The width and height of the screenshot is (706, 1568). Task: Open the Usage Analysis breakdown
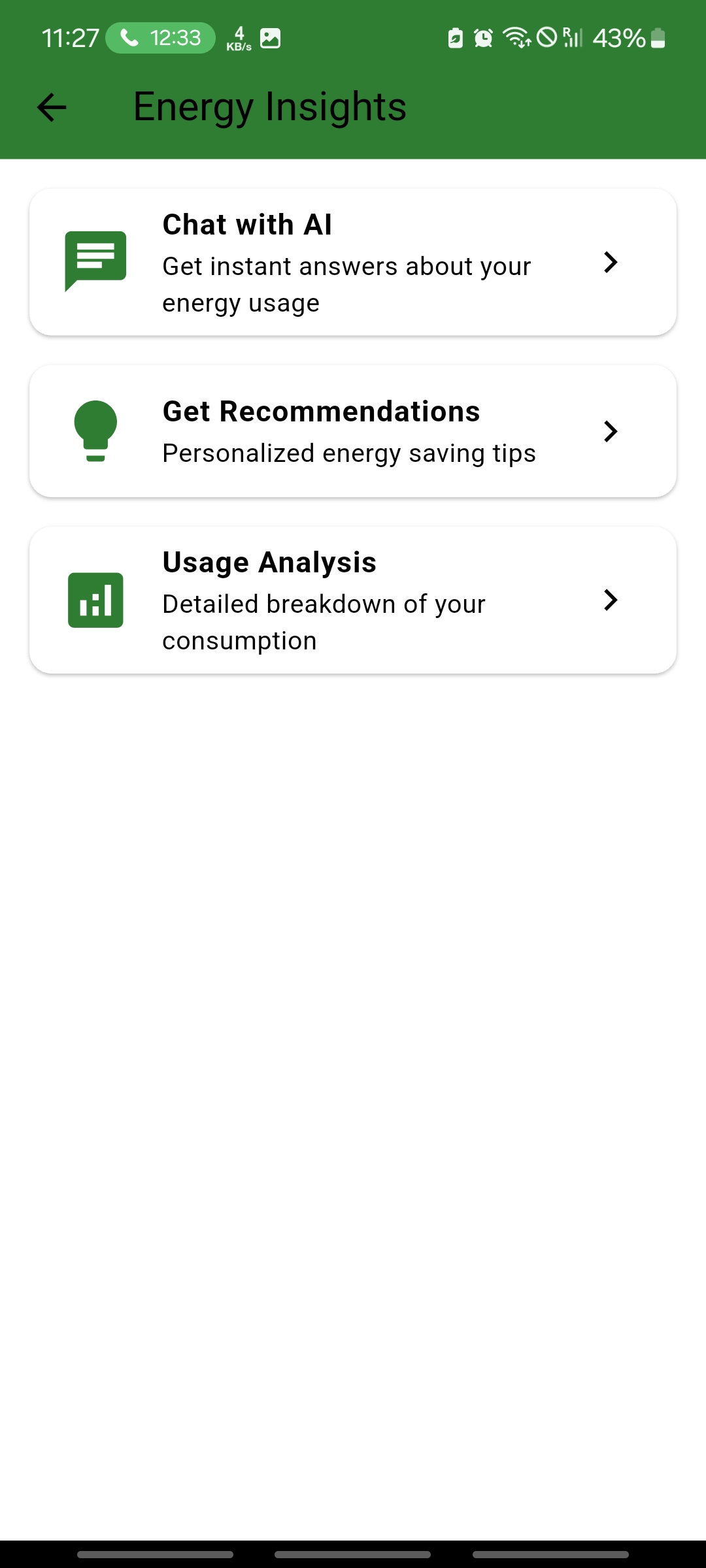pyautogui.click(x=353, y=600)
